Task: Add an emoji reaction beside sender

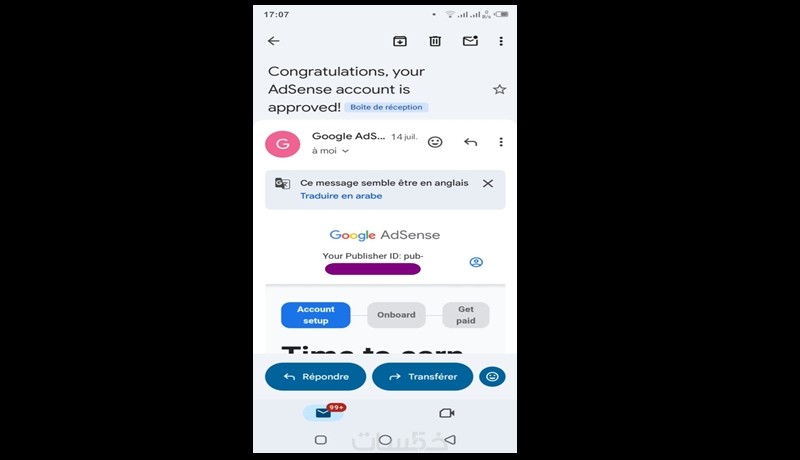Action: (x=435, y=142)
